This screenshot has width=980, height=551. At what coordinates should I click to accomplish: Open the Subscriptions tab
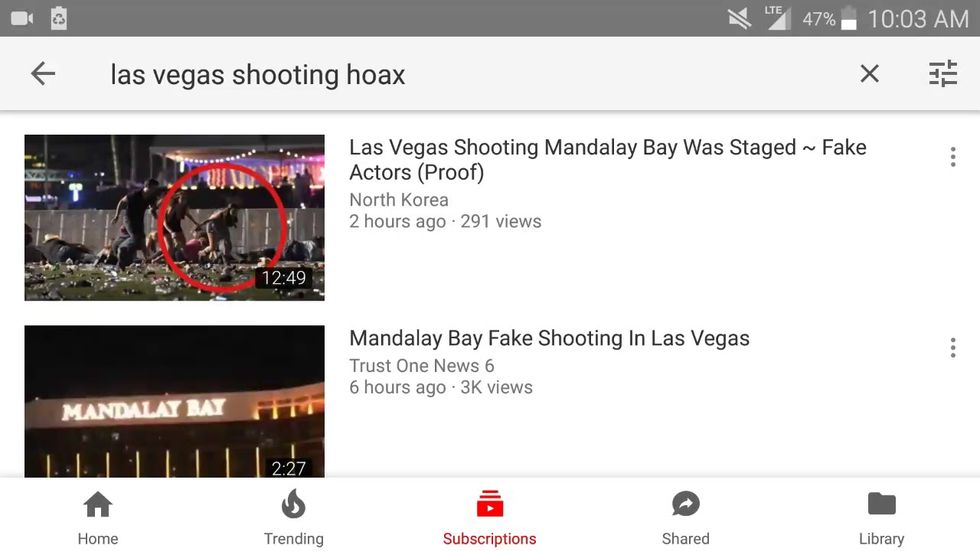(x=489, y=518)
